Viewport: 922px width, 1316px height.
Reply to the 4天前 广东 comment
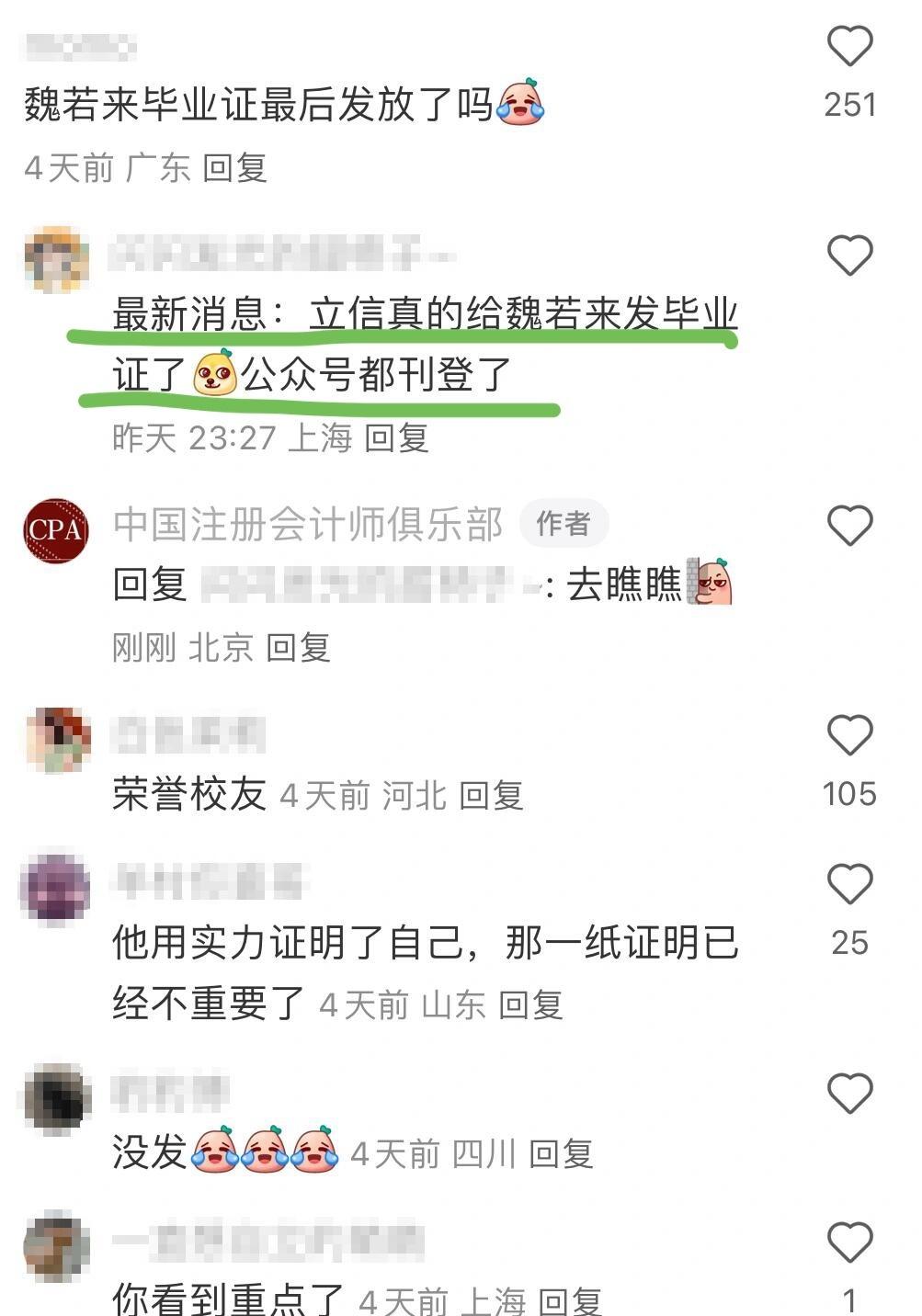pyautogui.click(x=235, y=168)
